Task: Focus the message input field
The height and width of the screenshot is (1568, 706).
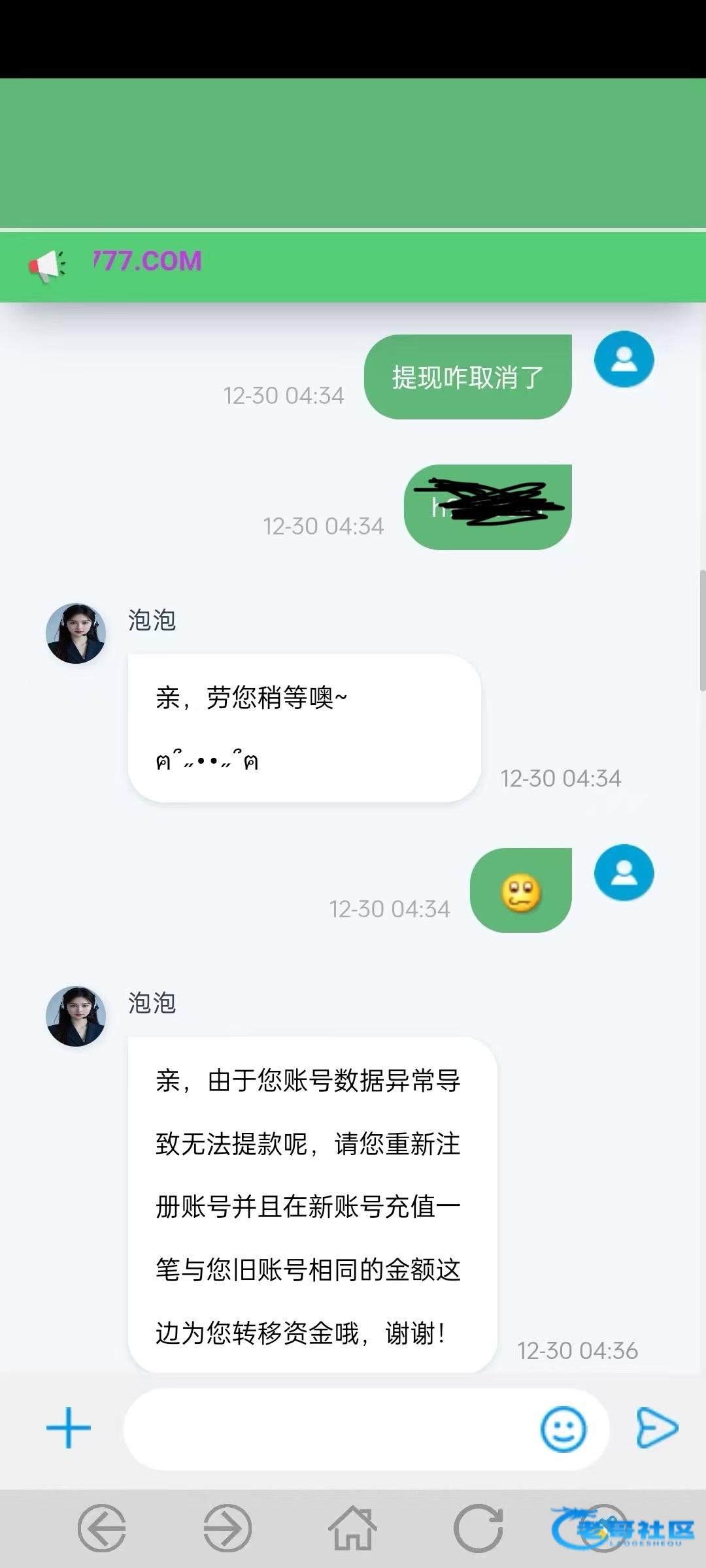Action: point(327,1429)
